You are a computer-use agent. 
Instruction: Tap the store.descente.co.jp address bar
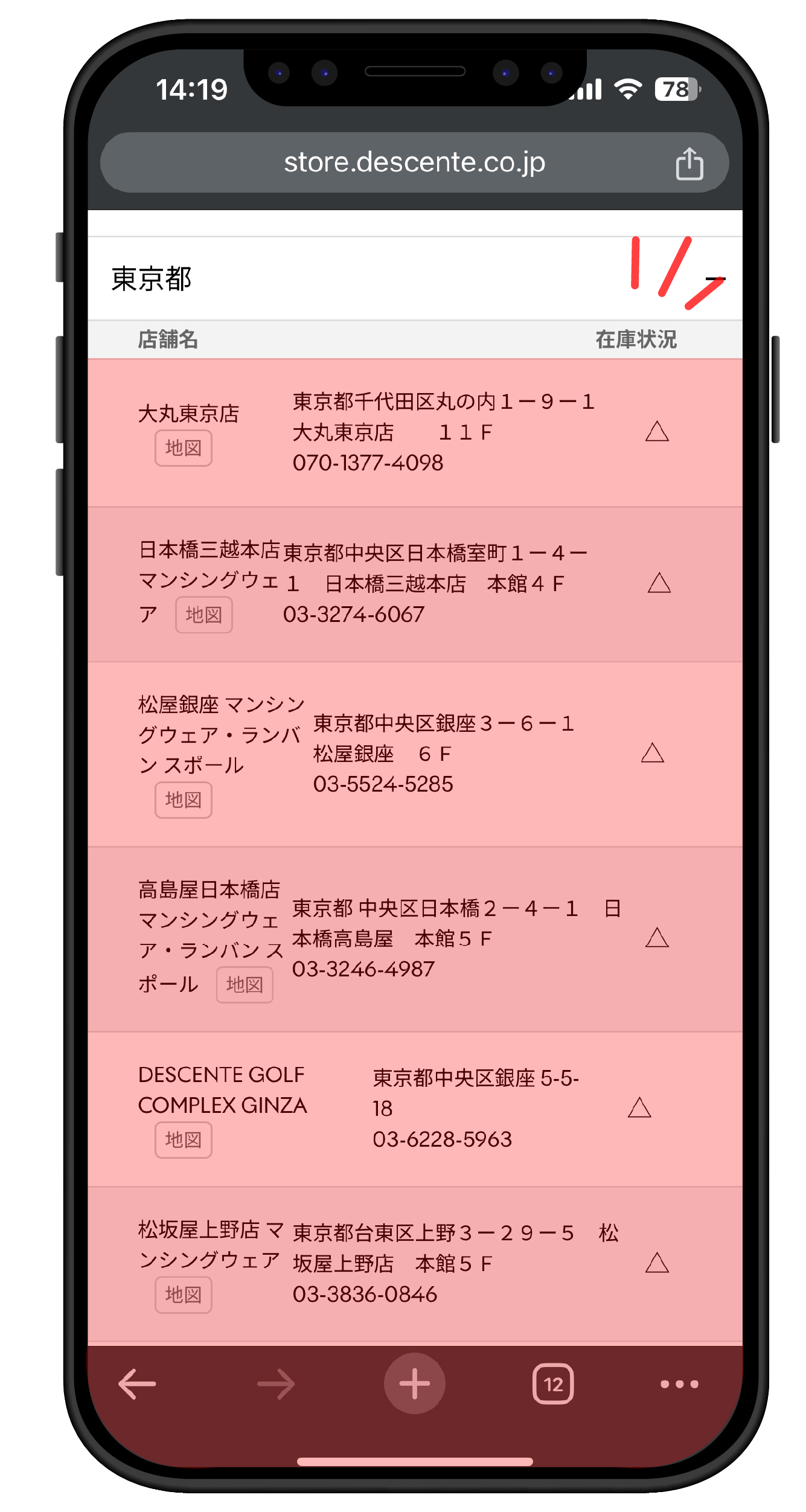[414, 162]
